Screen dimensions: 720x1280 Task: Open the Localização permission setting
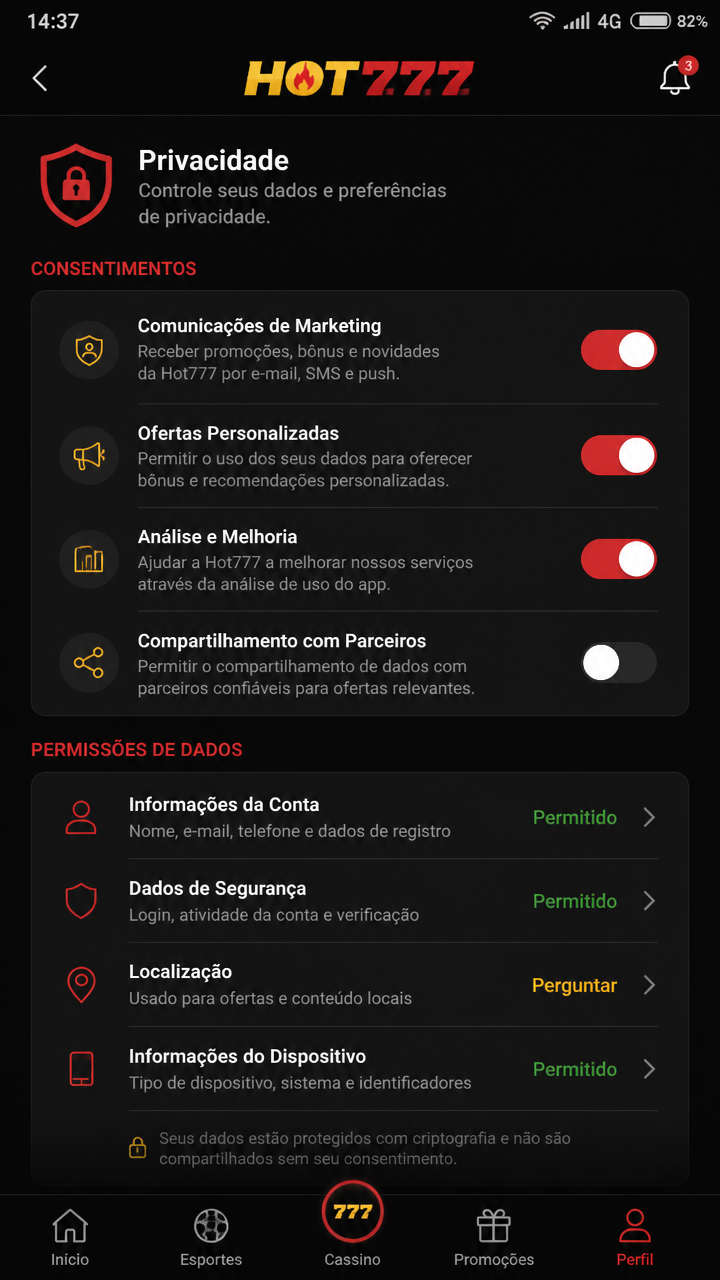point(360,985)
